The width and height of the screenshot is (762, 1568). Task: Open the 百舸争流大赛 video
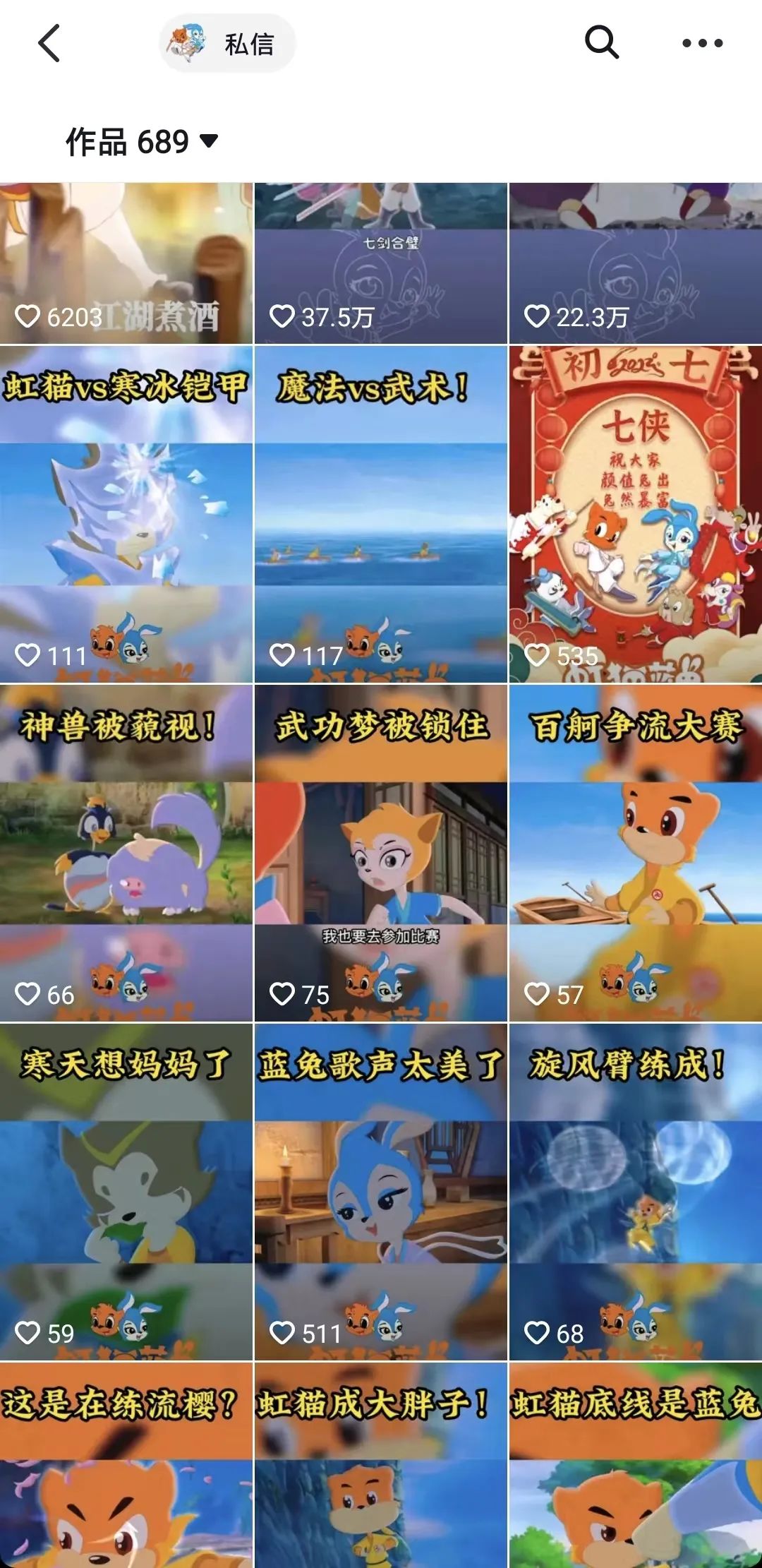tap(636, 853)
